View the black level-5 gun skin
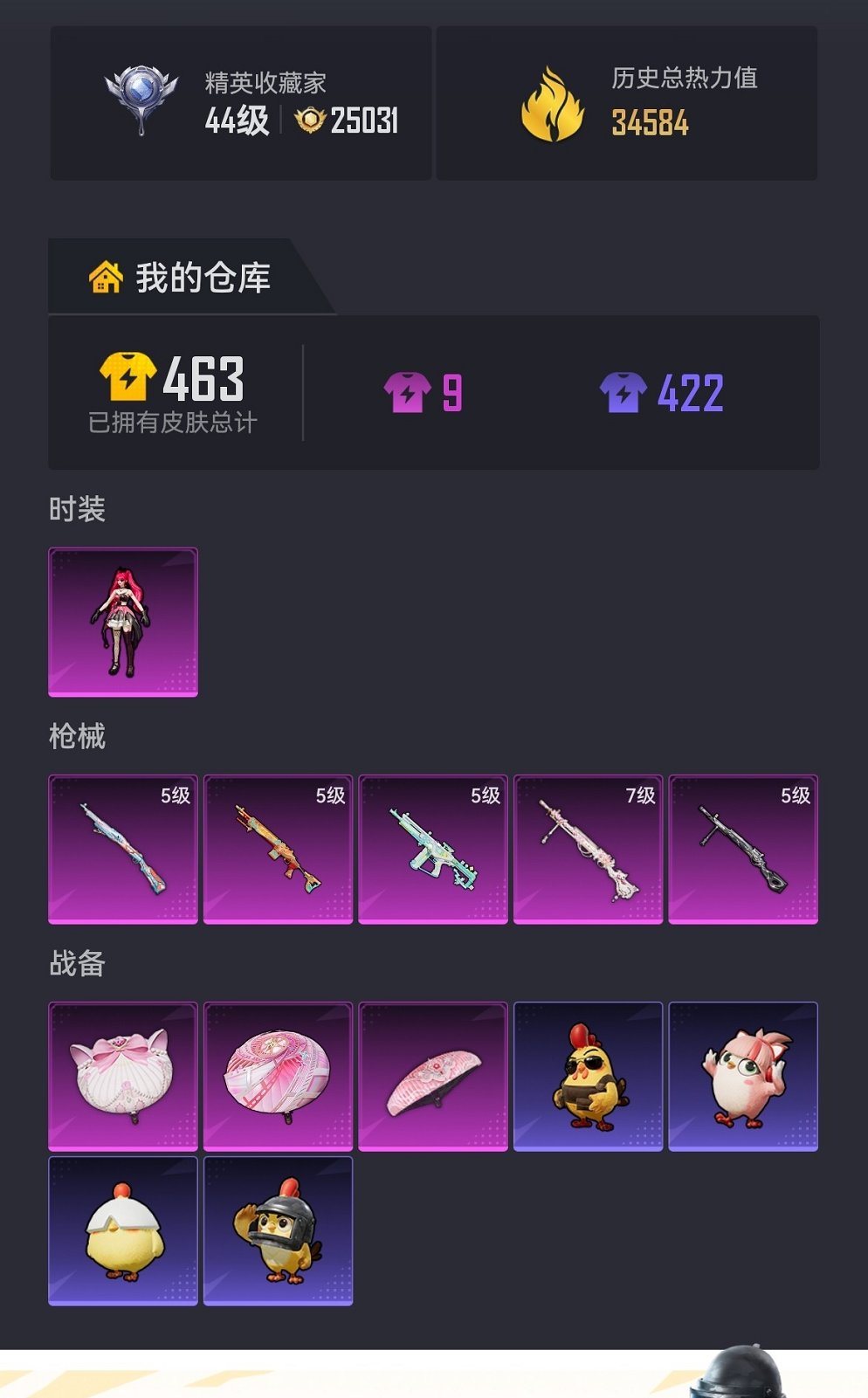Screen dimensions: 868x1398 click(743, 849)
